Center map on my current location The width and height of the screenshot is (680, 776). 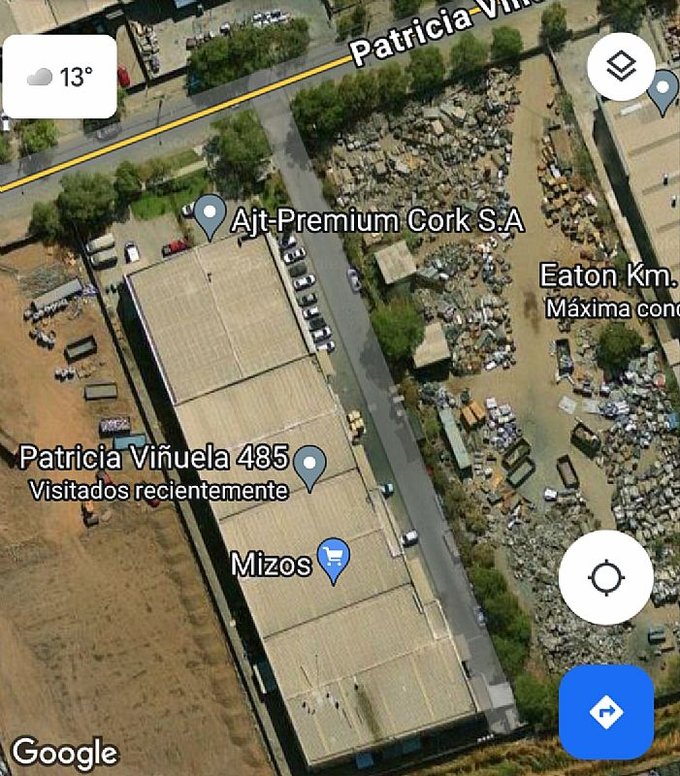(x=606, y=578)
